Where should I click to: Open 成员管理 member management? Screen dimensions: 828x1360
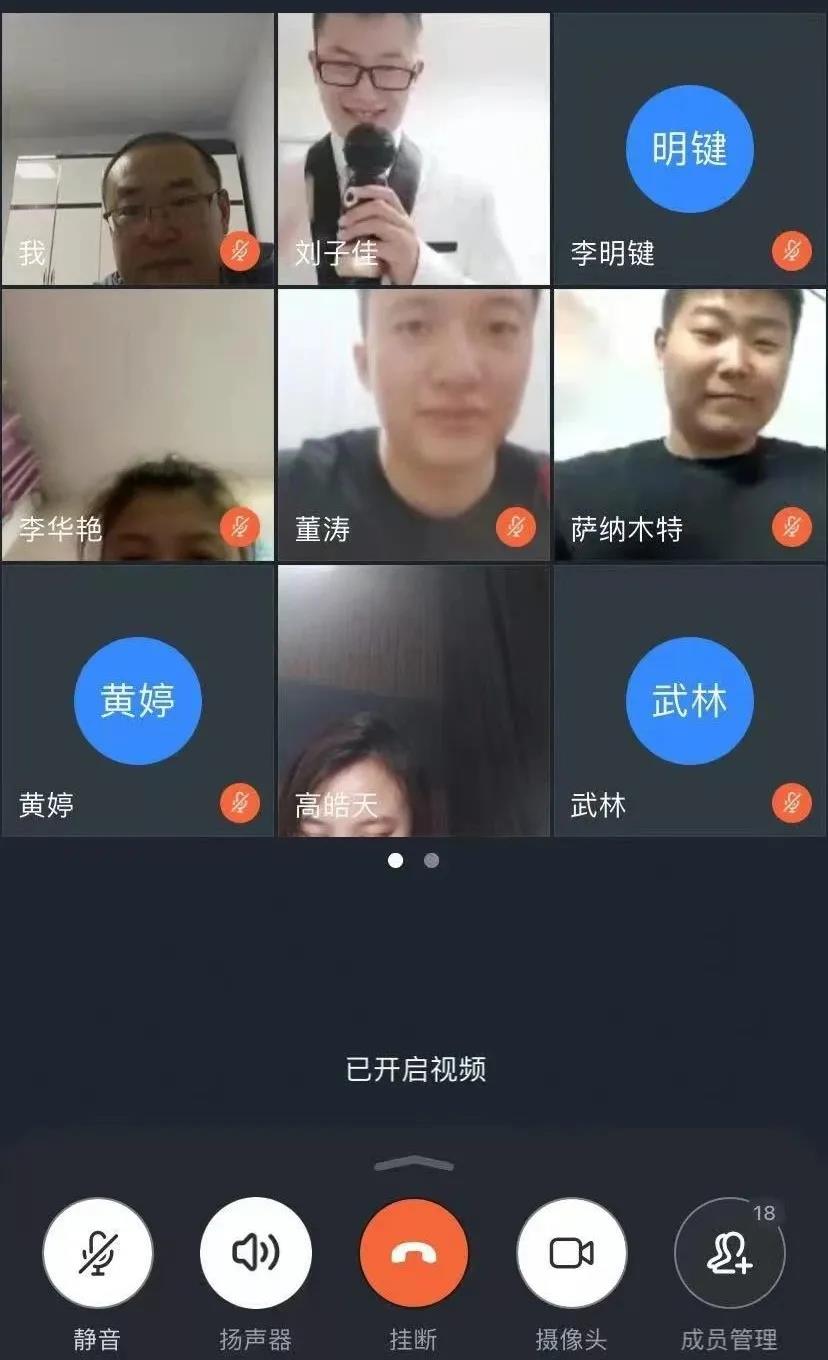pos(730,1252)
